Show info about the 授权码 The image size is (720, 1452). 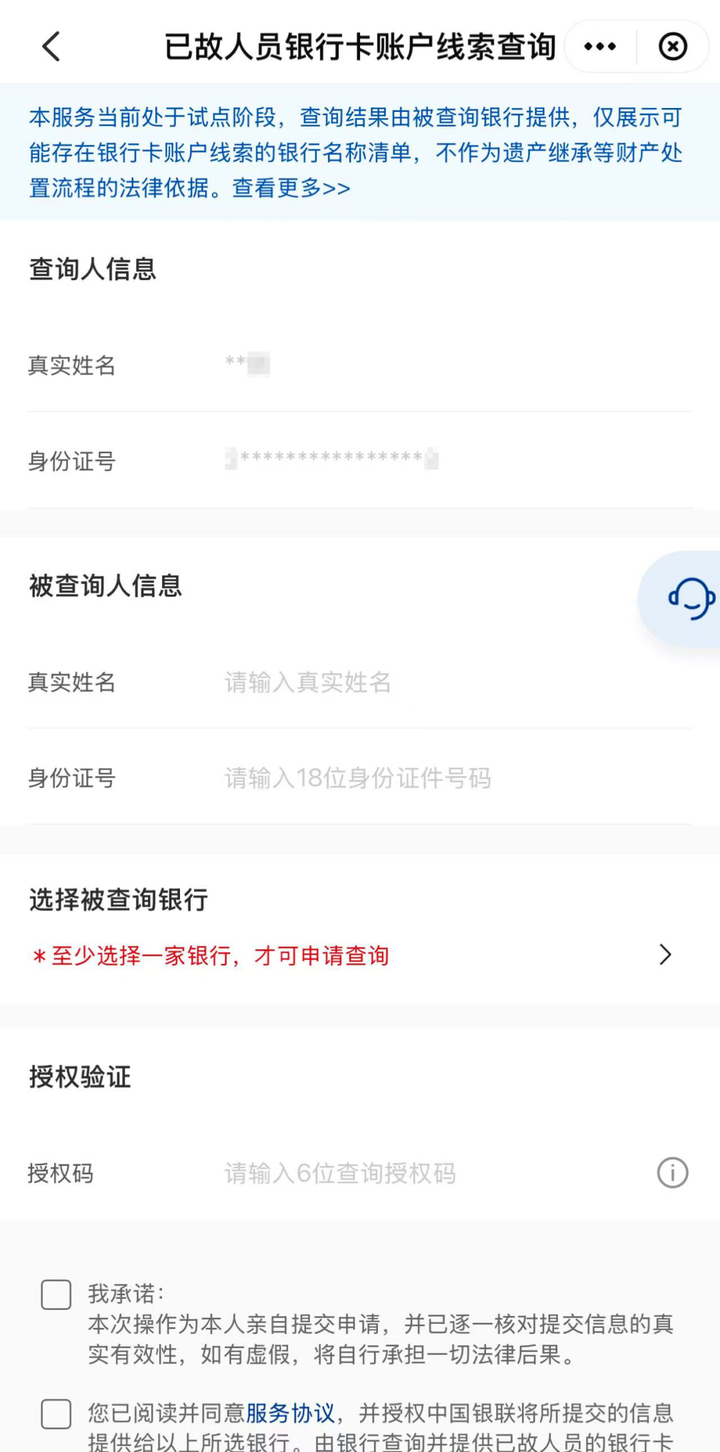tap(672, 1173)
